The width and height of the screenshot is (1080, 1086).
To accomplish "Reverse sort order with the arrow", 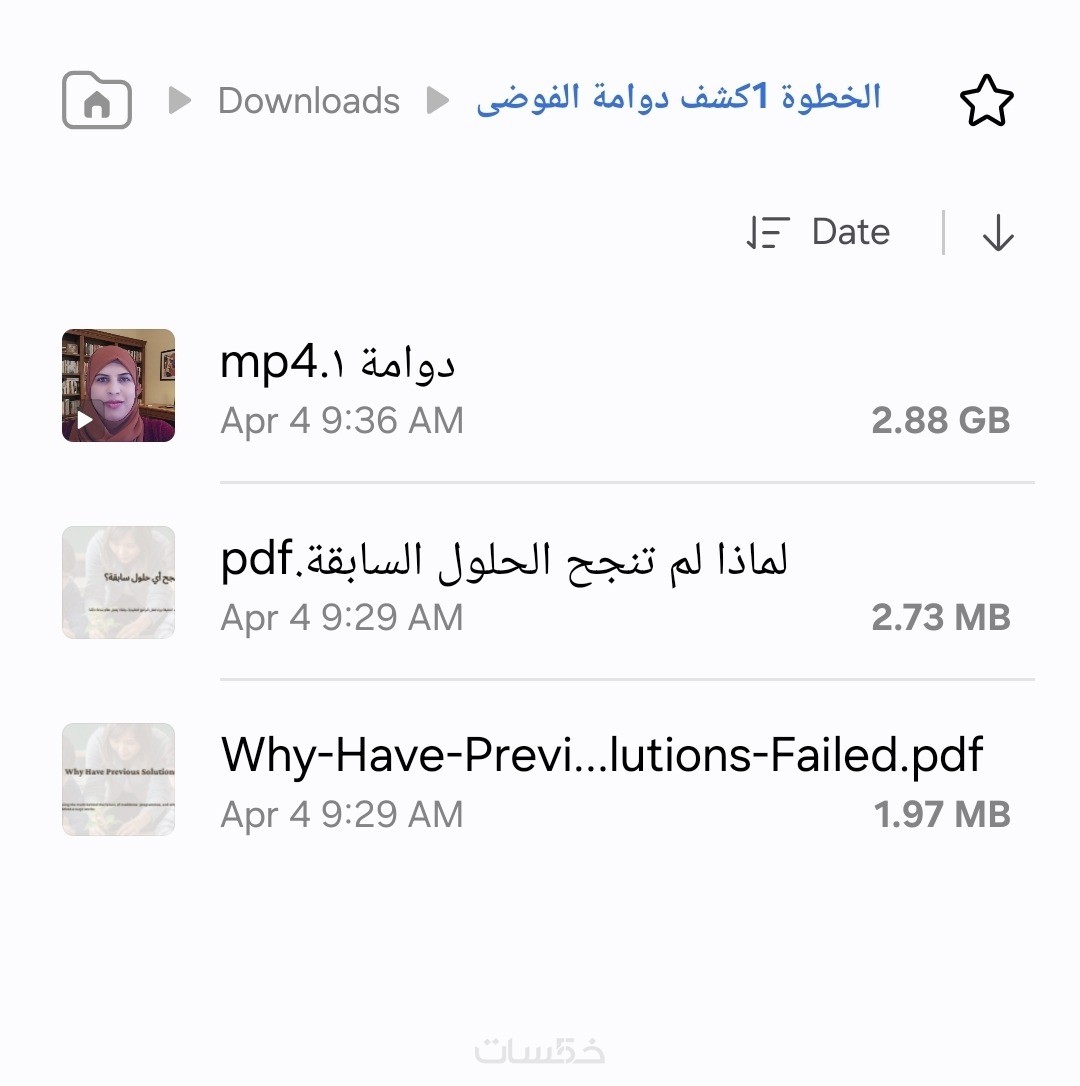I will pyautogui.click(x=997, y=232).
